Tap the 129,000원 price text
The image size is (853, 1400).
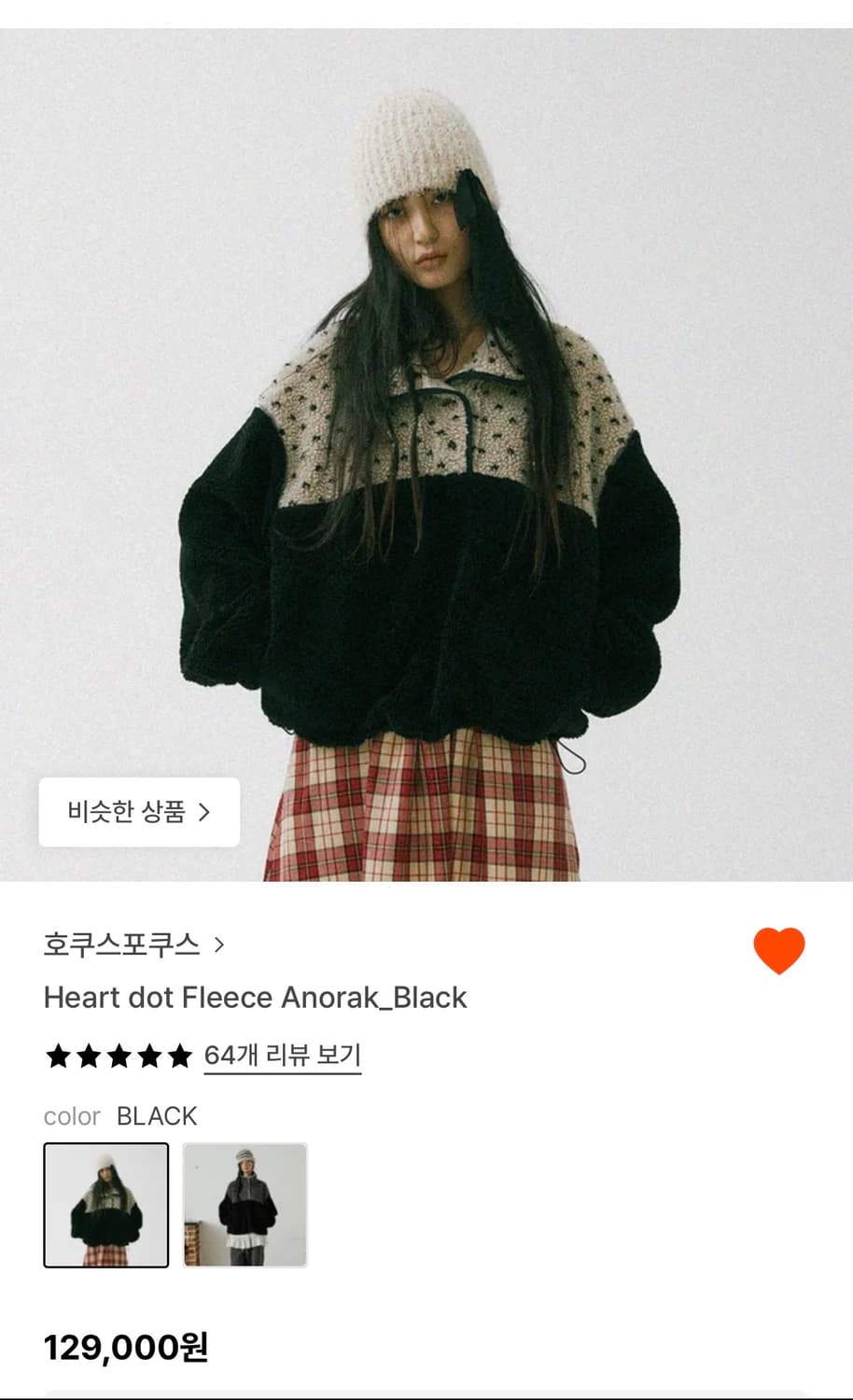point(127,1349)
